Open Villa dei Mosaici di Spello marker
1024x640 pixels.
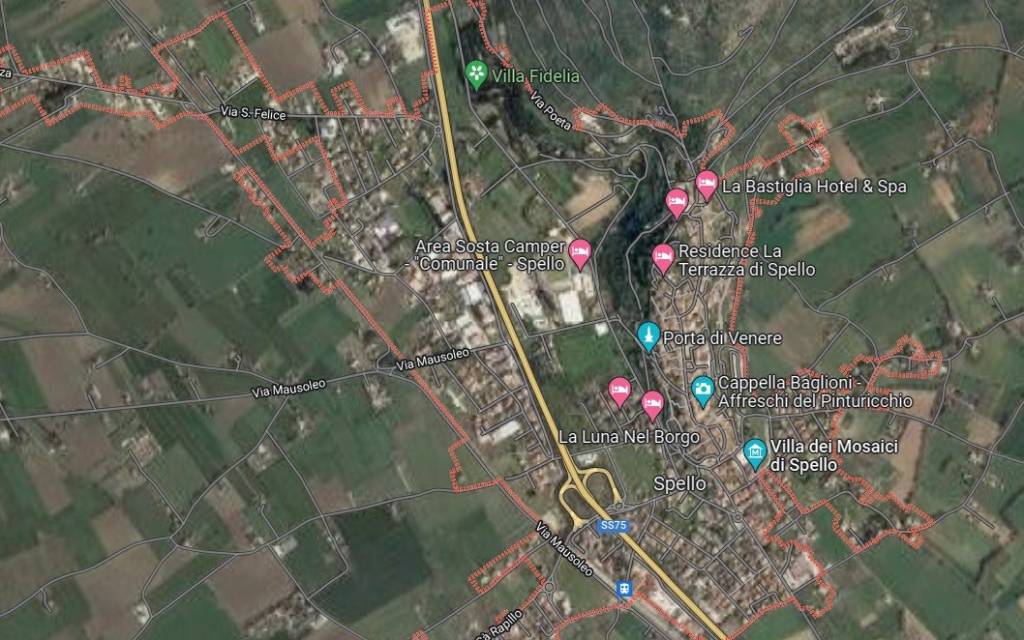[755, 456]
